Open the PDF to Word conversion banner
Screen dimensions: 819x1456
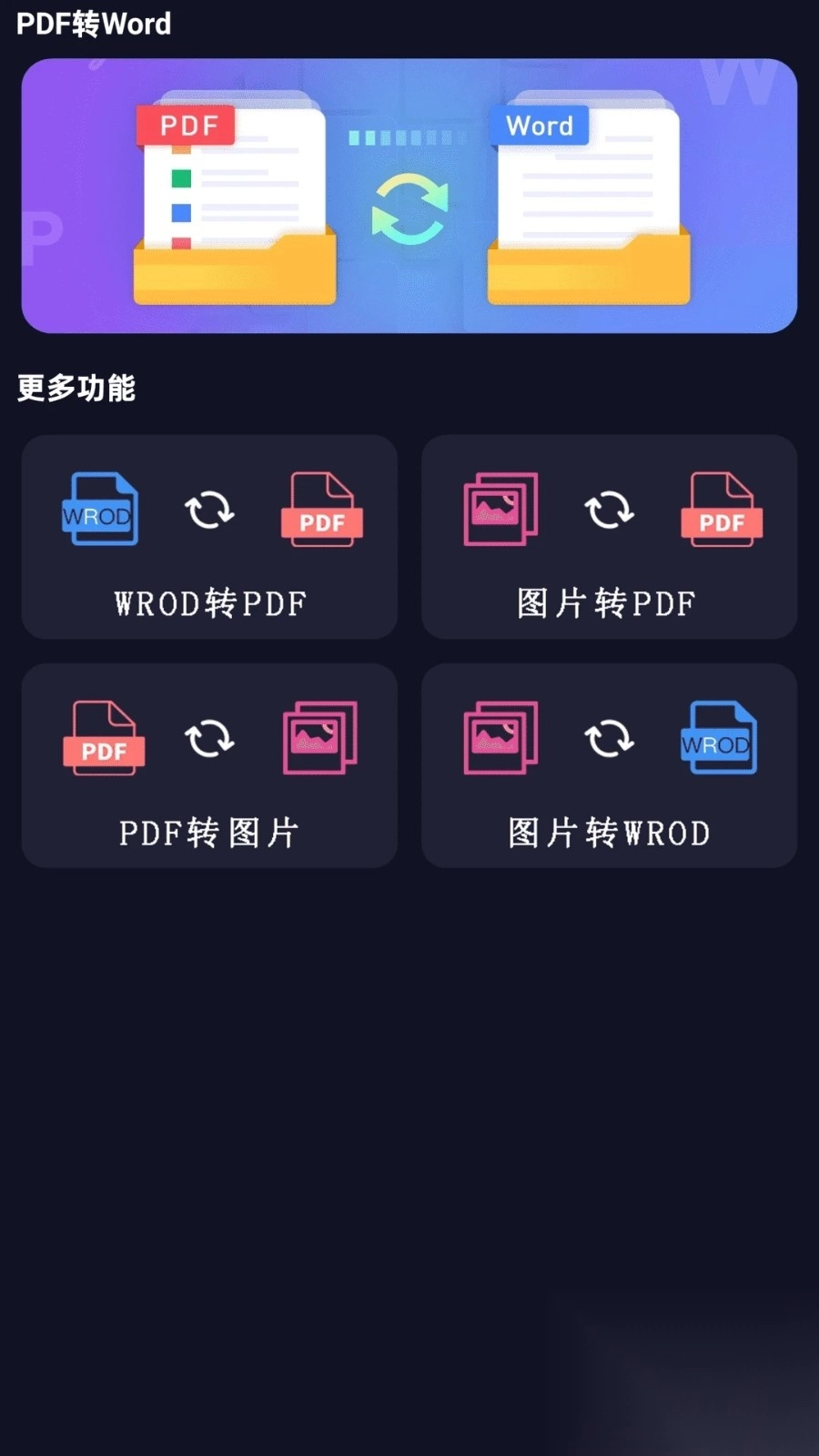pos(409,196)
